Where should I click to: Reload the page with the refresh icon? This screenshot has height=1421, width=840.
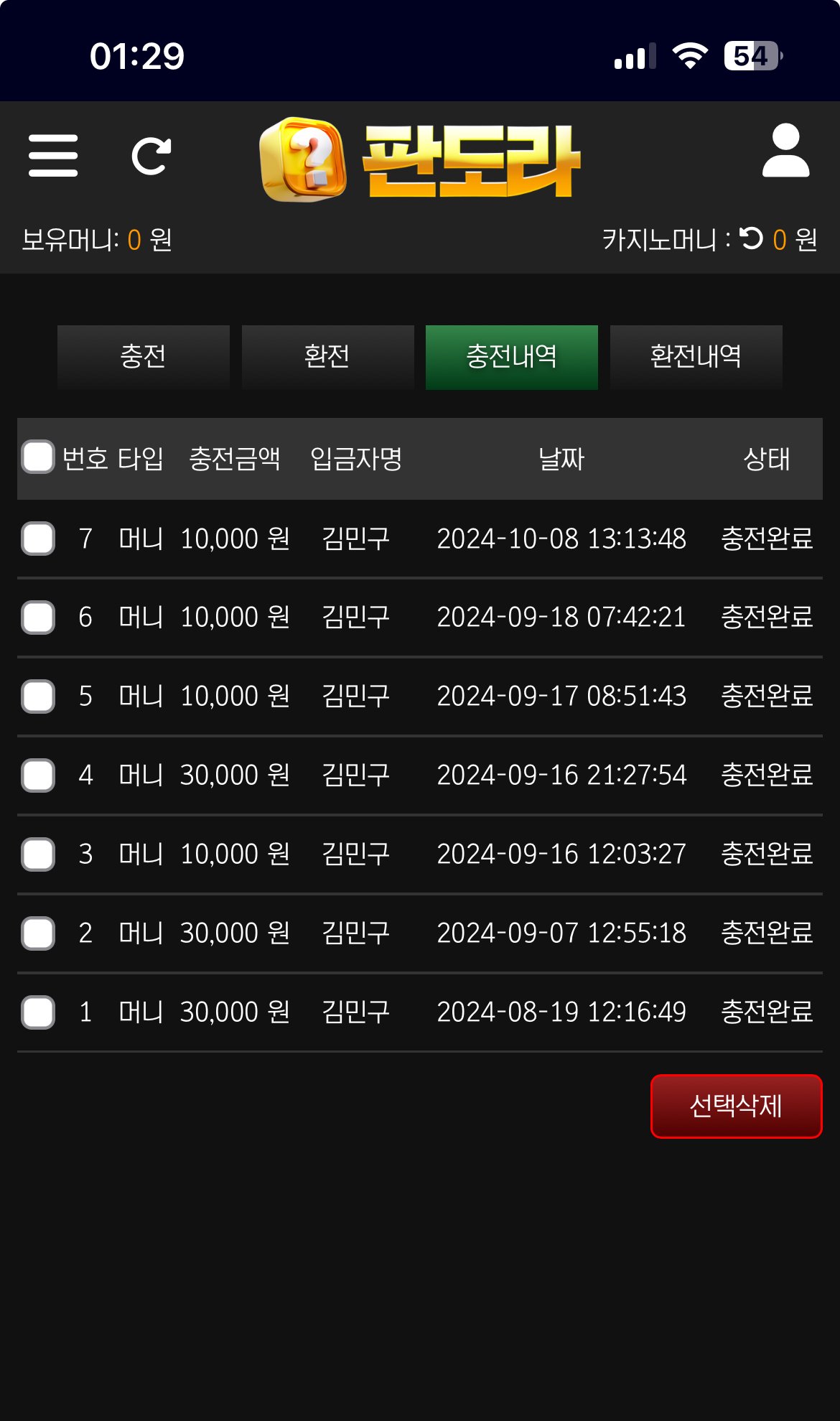click(x=151, y=156)
